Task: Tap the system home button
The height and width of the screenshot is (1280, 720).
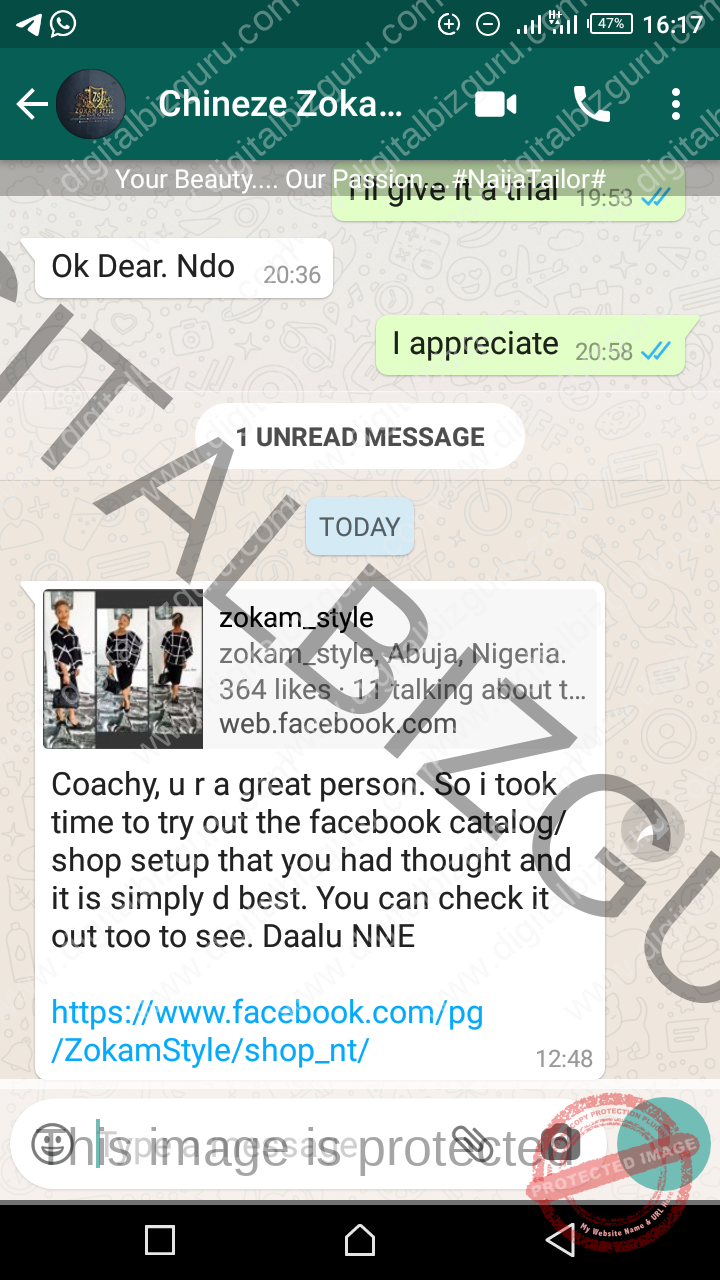Action: pos(360,1241)
